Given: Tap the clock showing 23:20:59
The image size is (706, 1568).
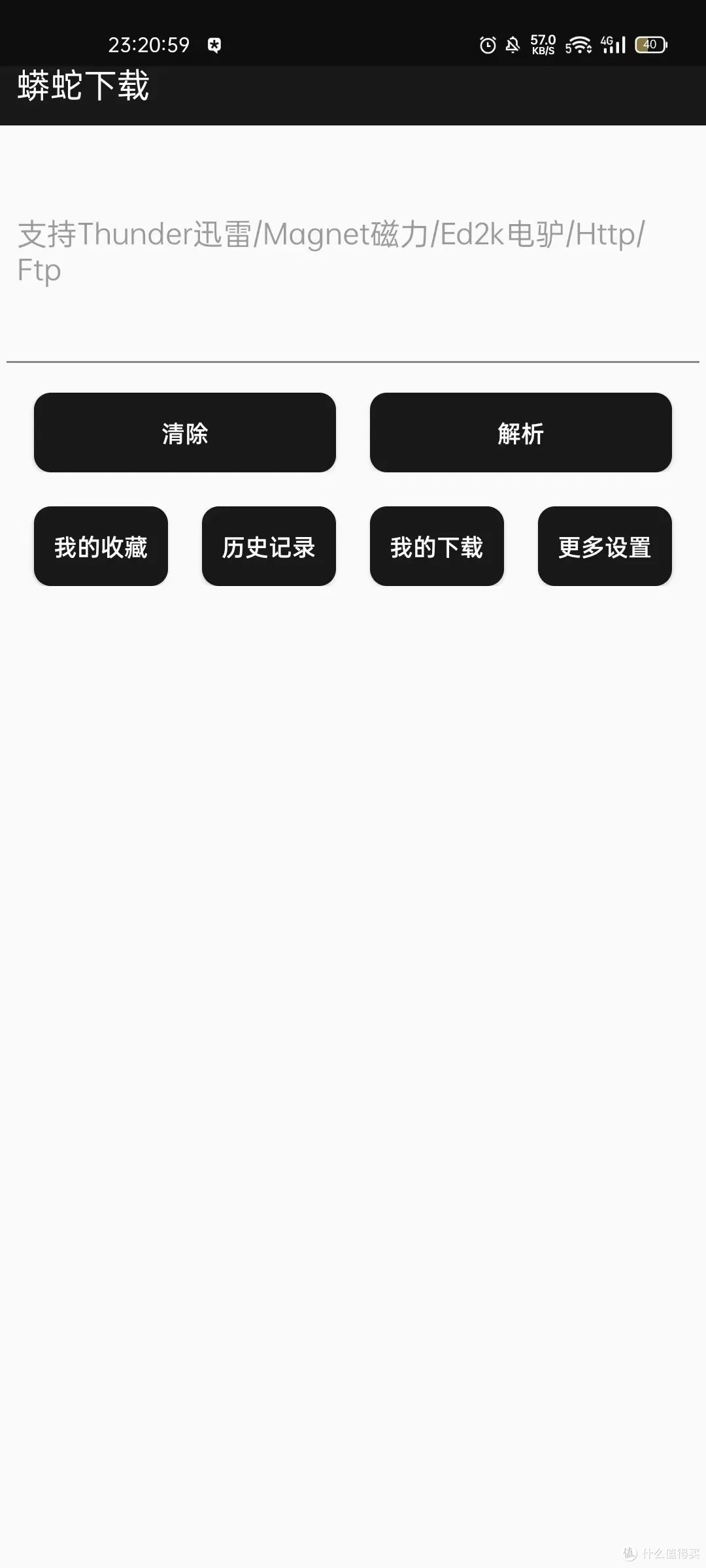Looking at the screenshot, I should 149,44.
